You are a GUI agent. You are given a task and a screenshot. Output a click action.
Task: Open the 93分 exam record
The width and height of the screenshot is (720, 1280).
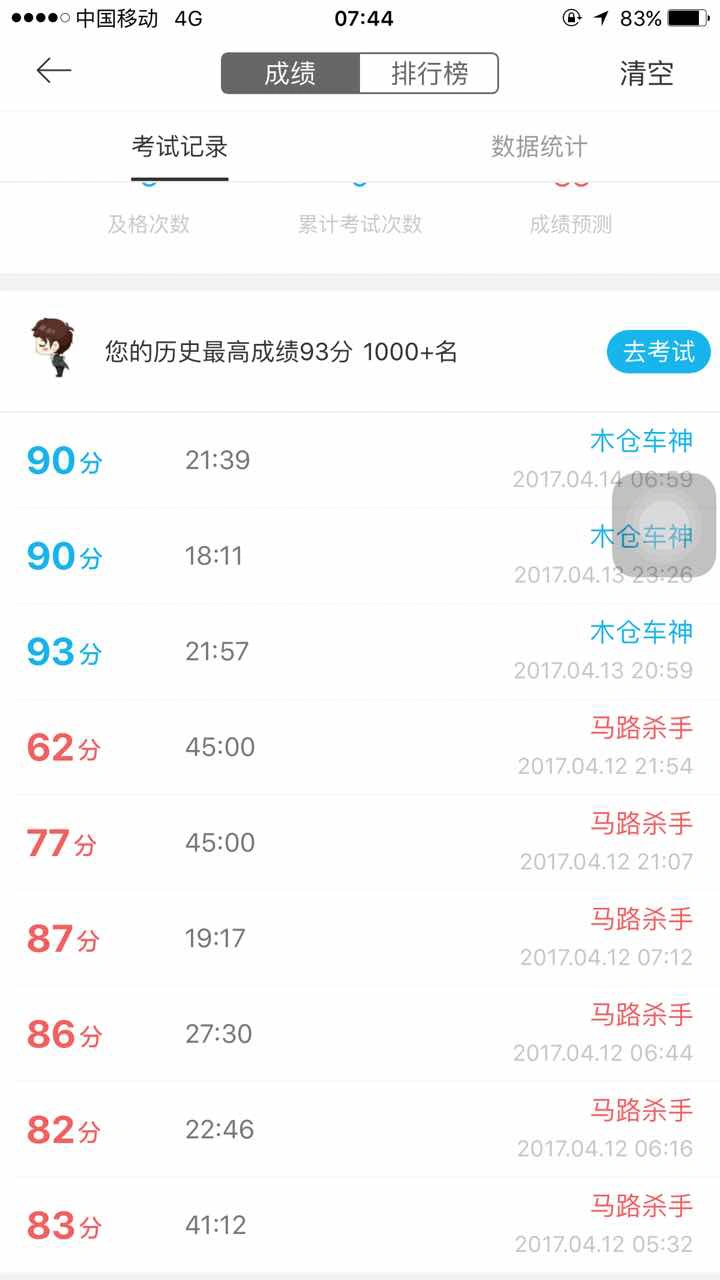(x=360, y=652)
